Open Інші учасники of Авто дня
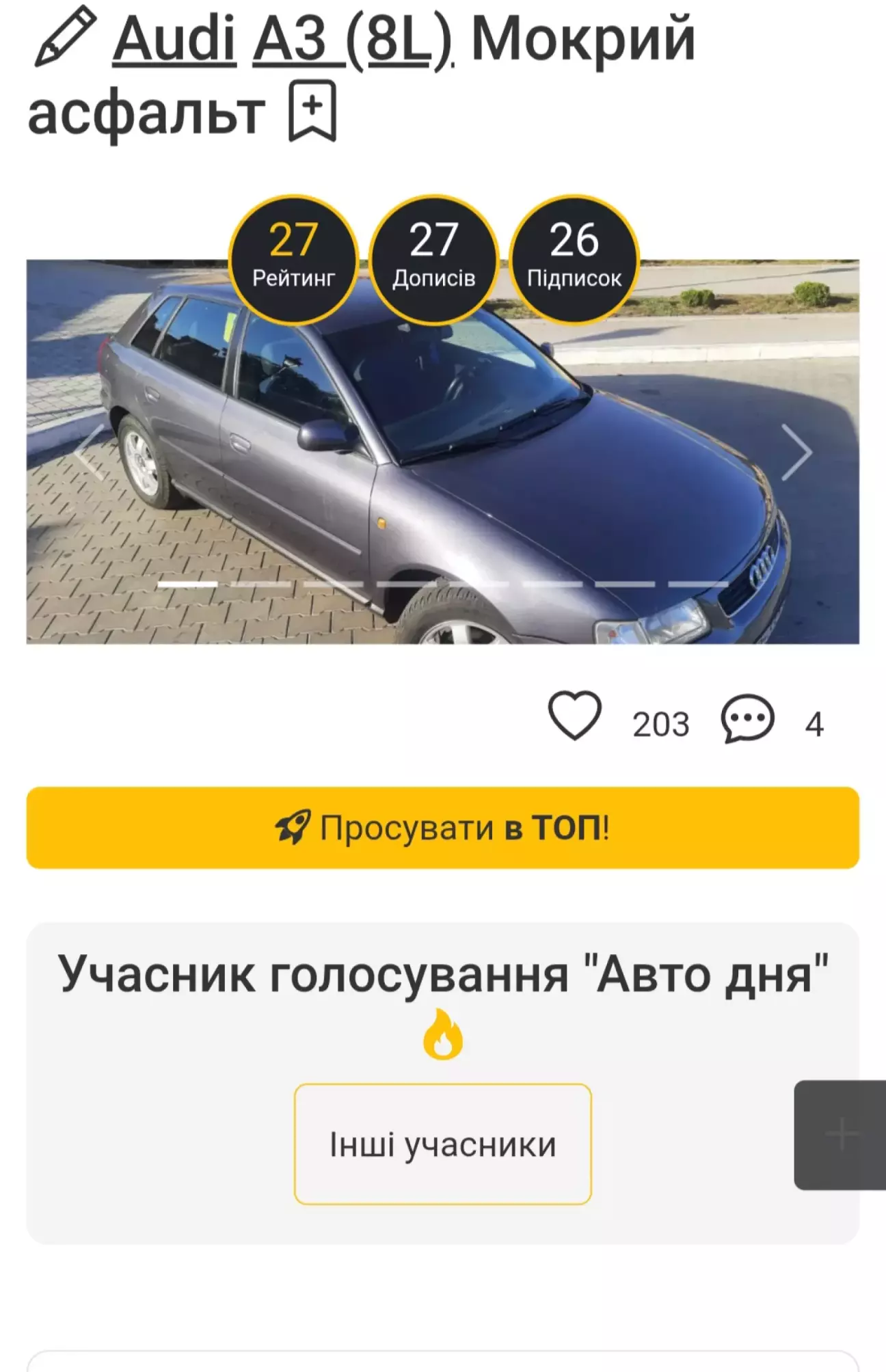 (442, 1144)
